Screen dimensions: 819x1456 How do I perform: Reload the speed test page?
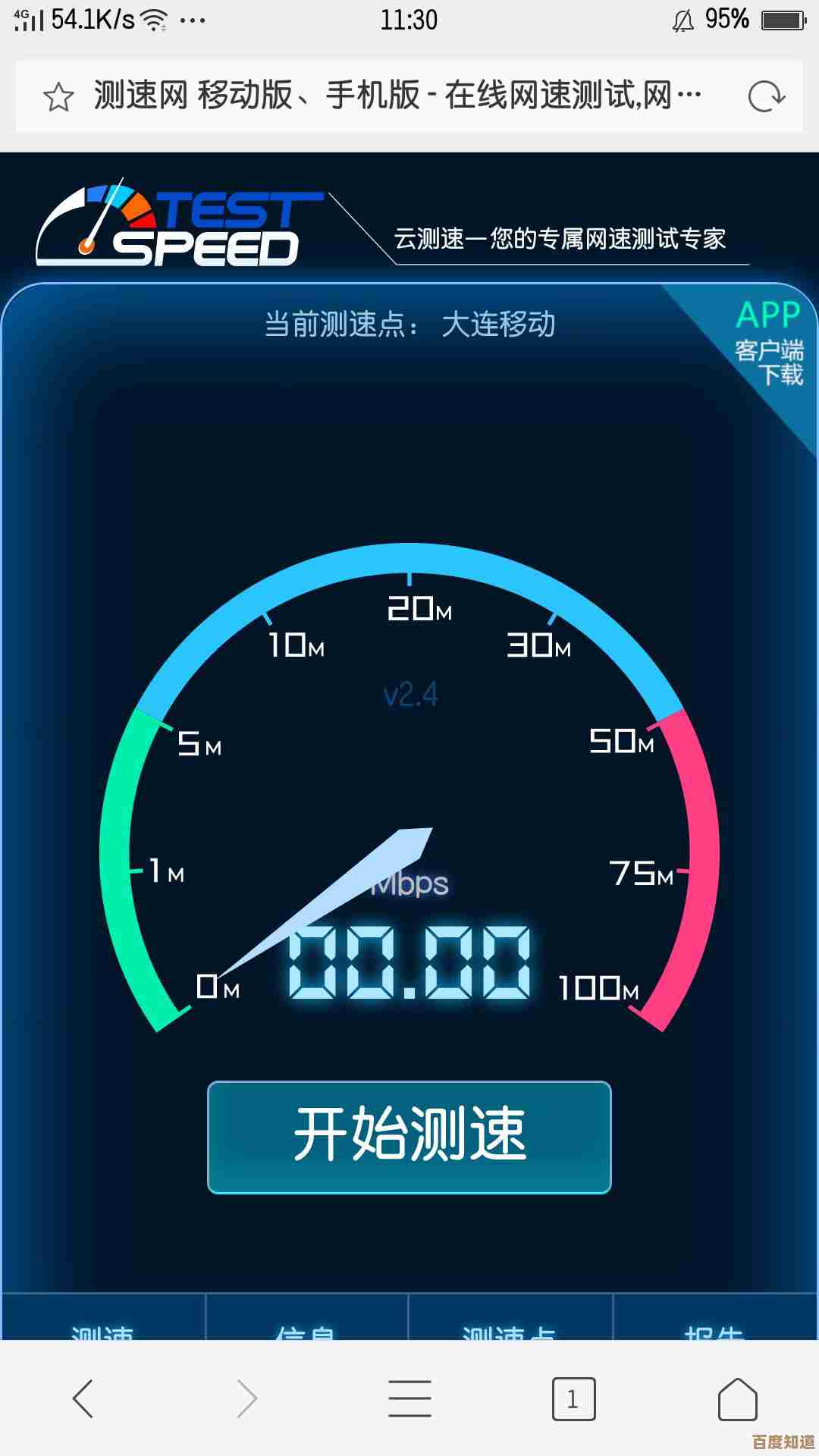point(766,97)
